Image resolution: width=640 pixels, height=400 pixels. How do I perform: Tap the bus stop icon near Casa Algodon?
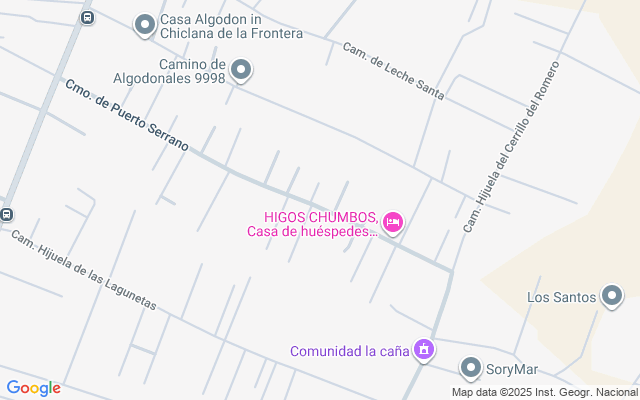87,18
